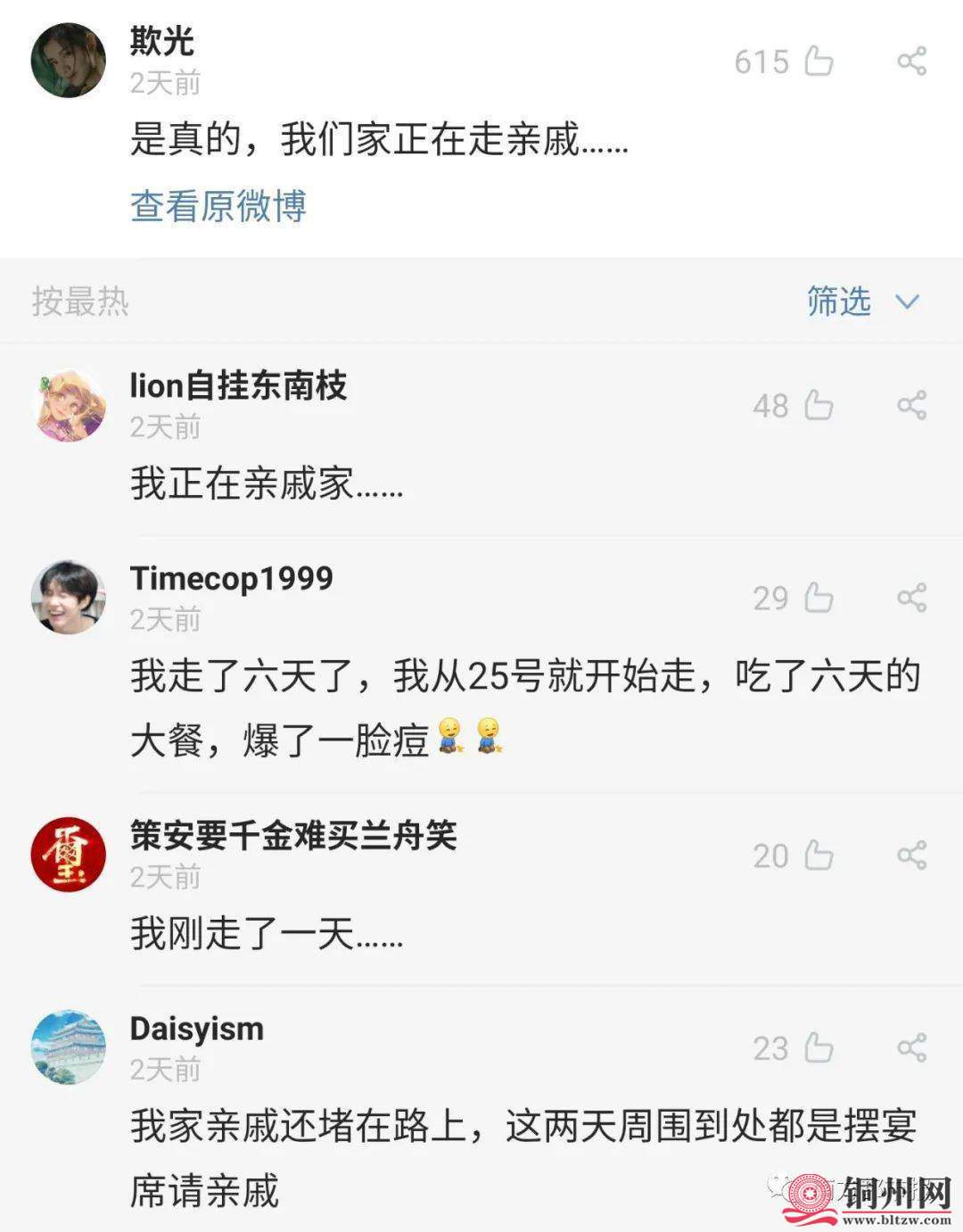Open the 筛选 filter dropdown

tap(861, 302)
